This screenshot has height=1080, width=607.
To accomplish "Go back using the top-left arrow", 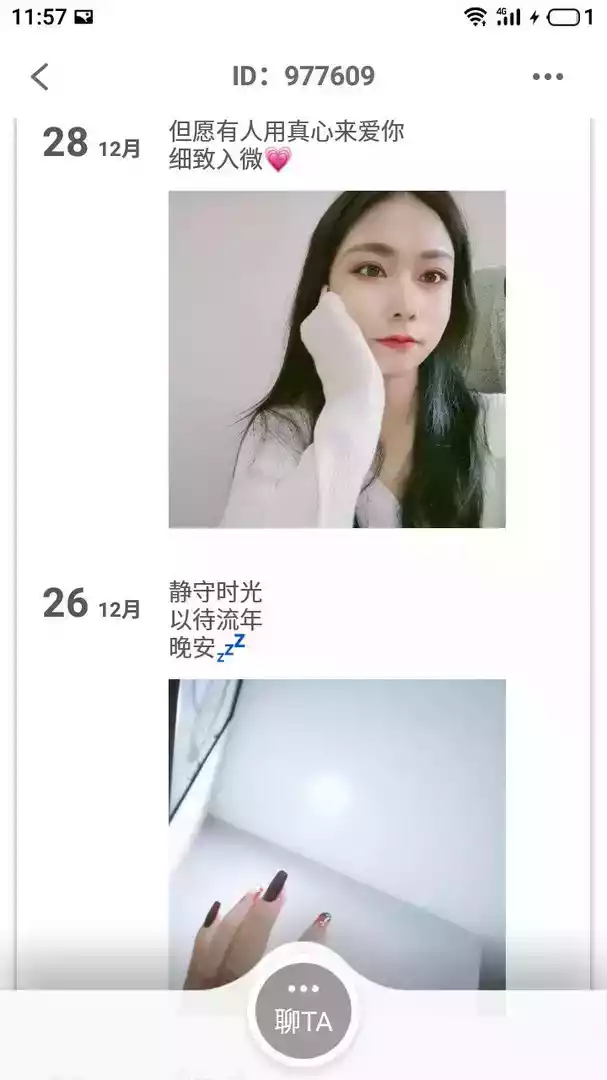I will (40, 77).
